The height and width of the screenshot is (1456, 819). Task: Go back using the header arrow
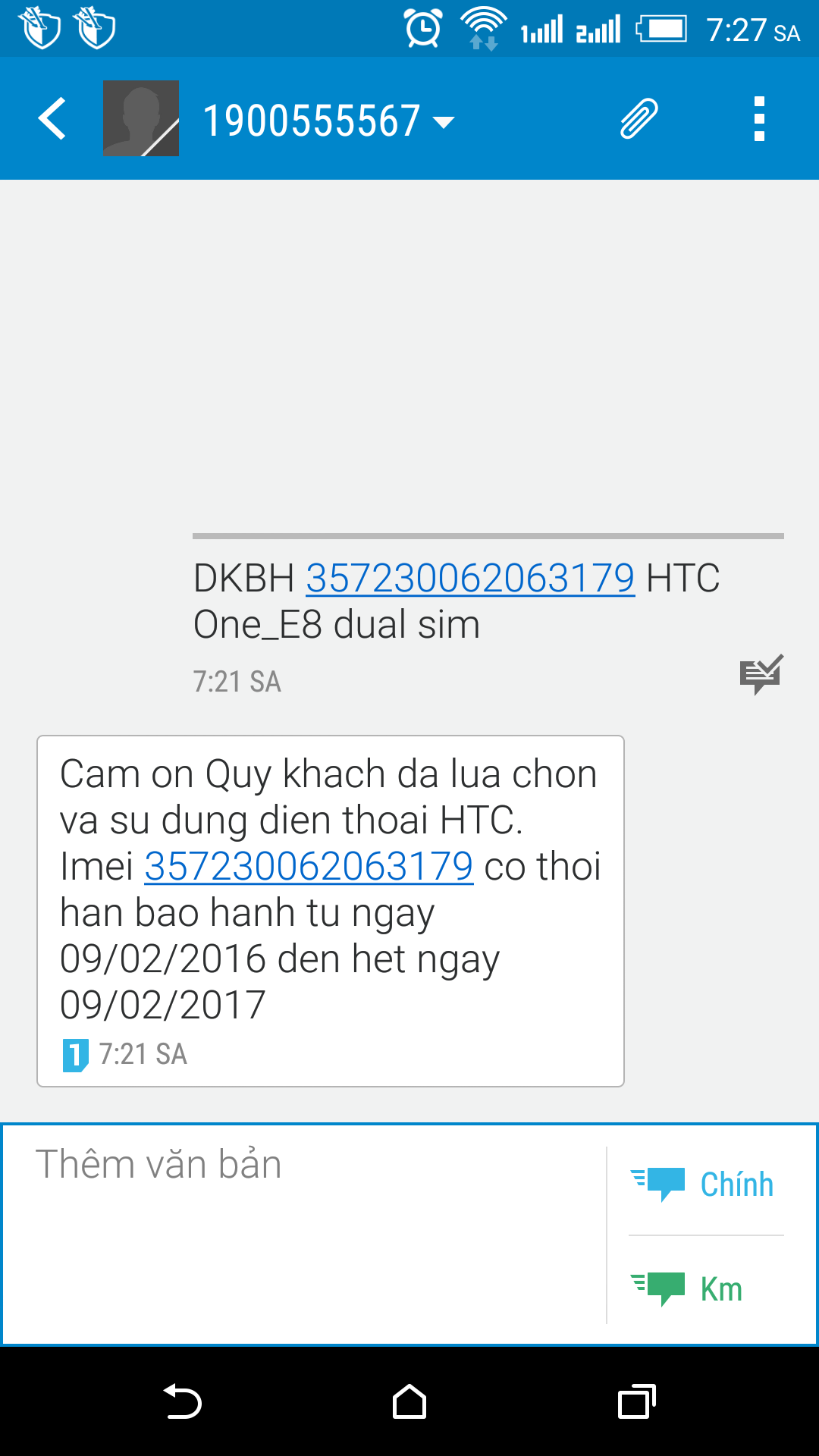(52, 119)
